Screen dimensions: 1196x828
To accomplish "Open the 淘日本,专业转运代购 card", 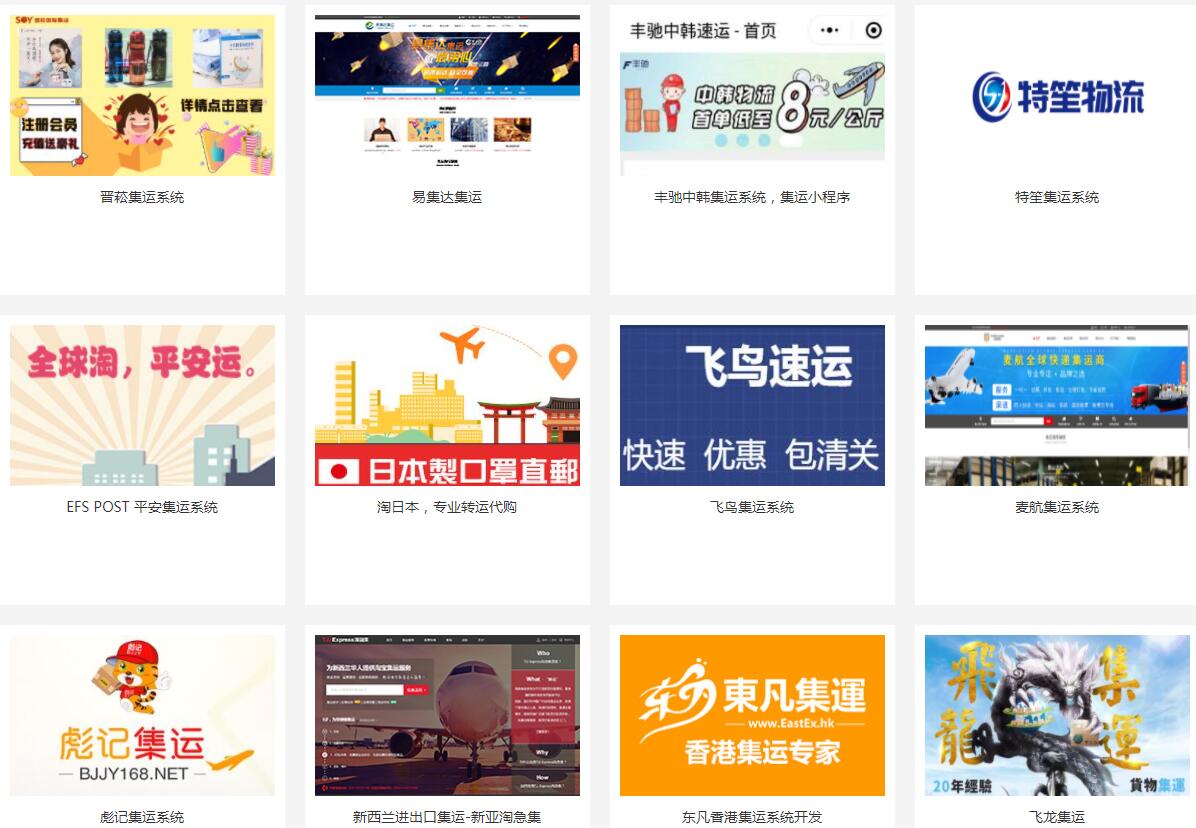I will pos(447,405).
